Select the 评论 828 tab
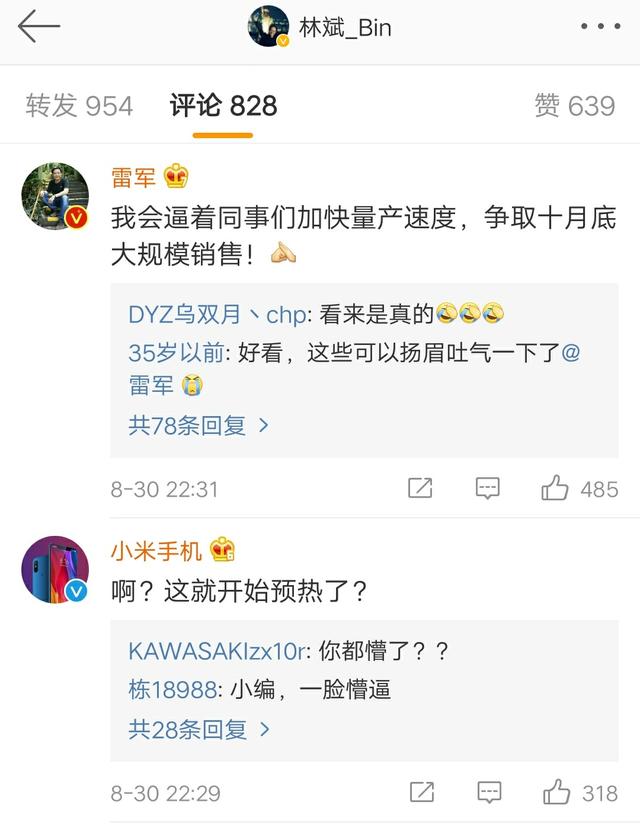Screen dimensions: 640x824 223,106
